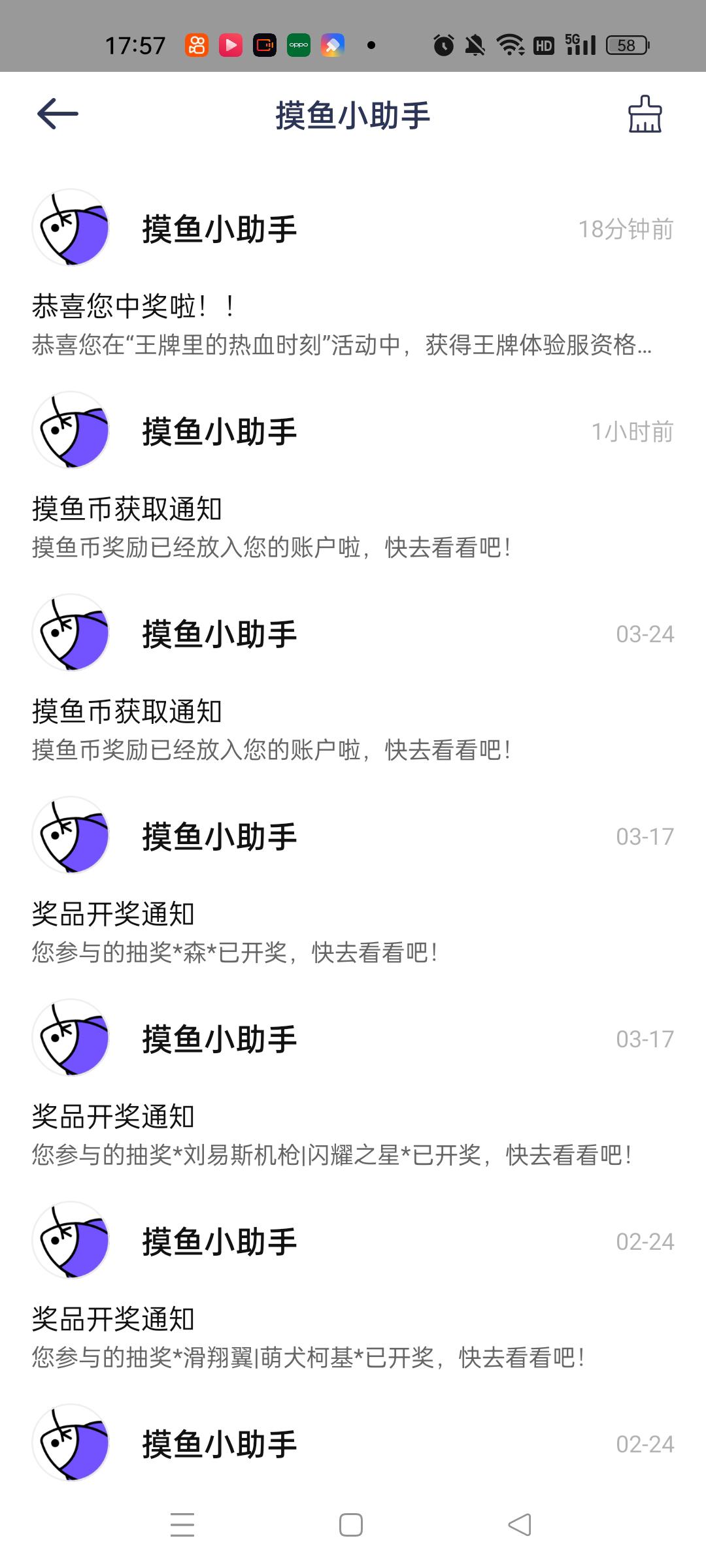Go back using the top-left arrow

(58, 114)
